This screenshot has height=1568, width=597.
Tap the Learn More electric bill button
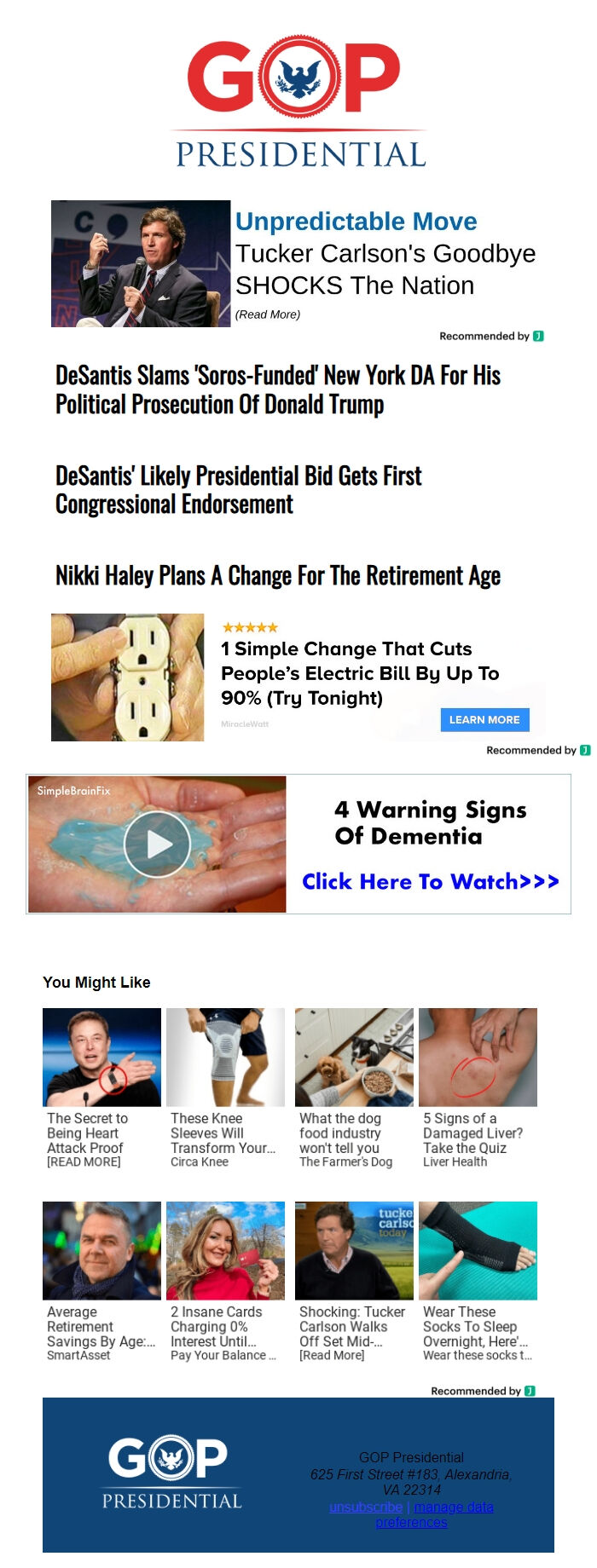coord(484,720)
